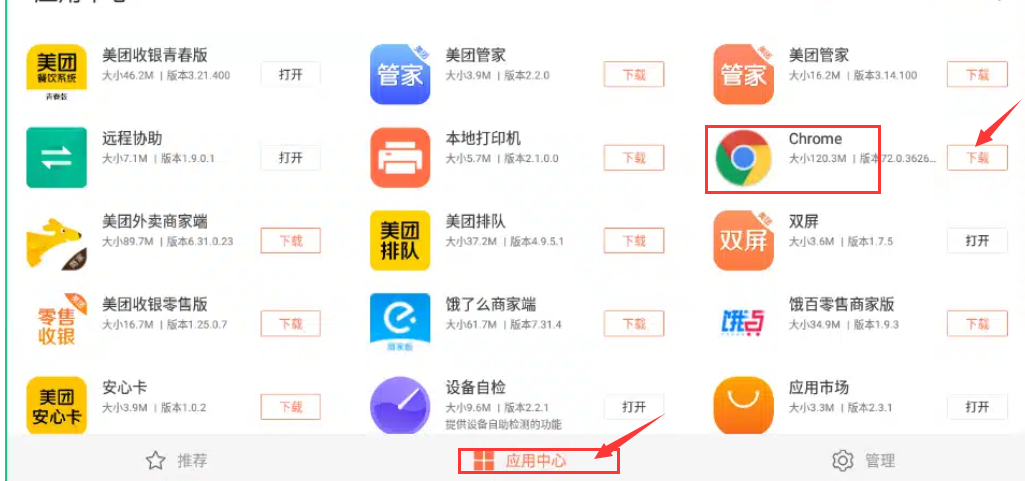Download 美团排队 app
Viewport: 1025px width, 481px height.
634,240
